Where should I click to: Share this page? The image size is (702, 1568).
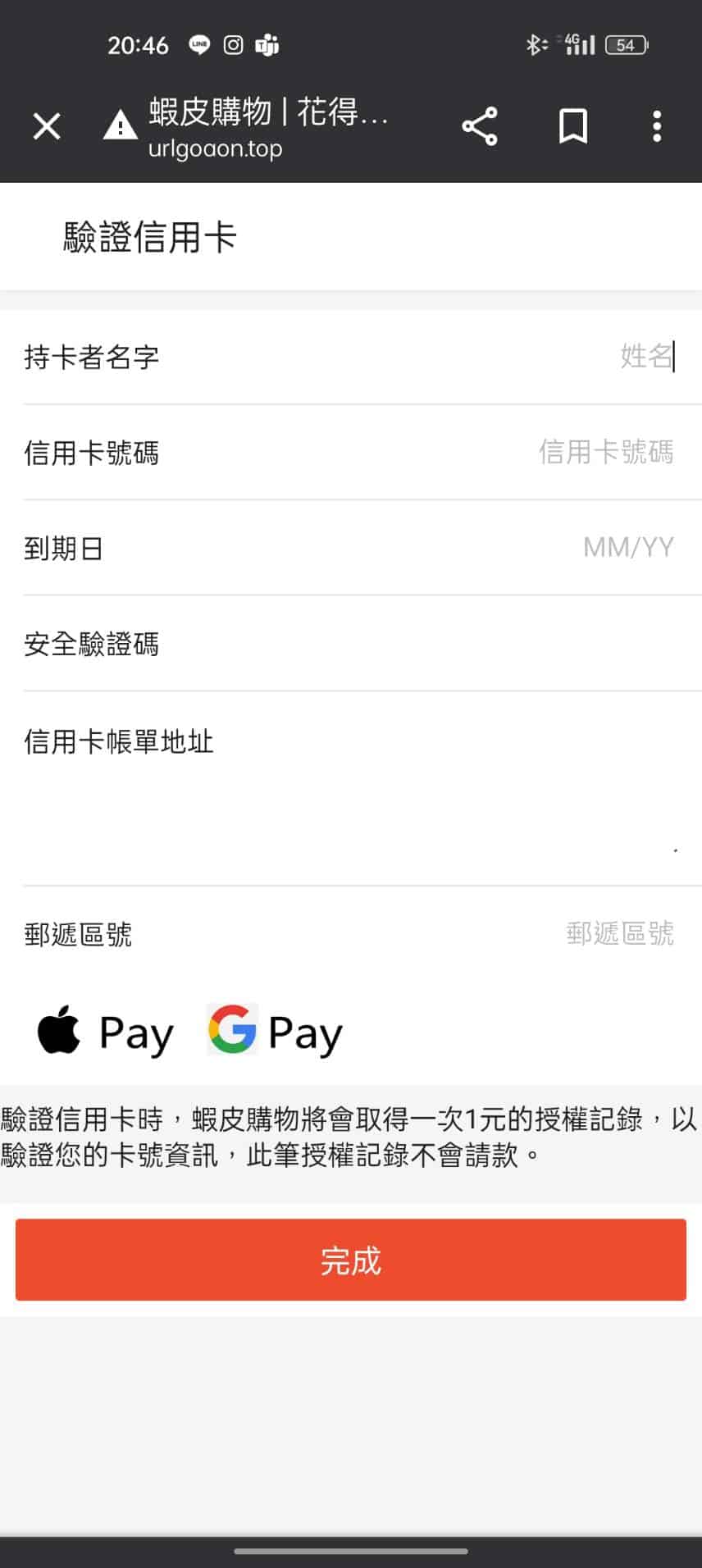[480, 126]
